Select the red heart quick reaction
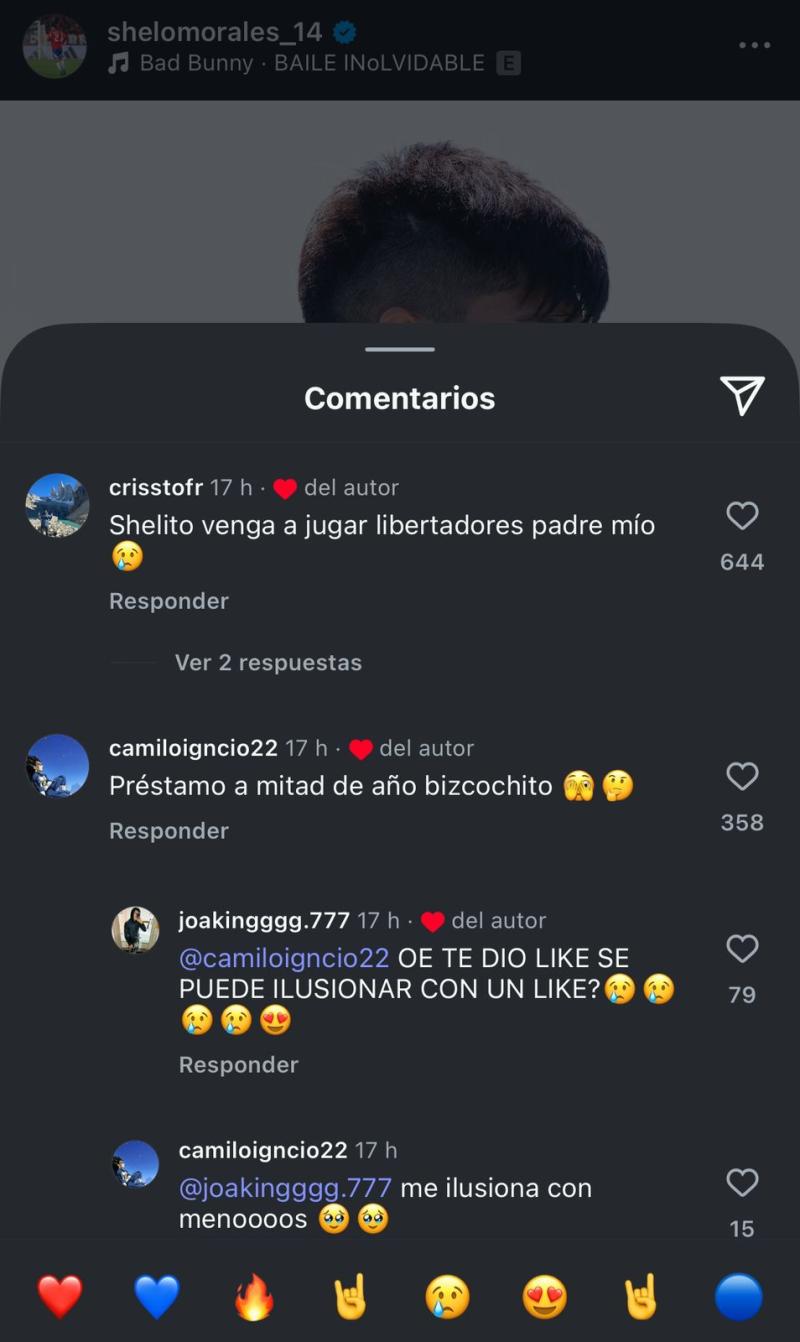Screen dimensions: 800x1342 (x=60, y=1296)
